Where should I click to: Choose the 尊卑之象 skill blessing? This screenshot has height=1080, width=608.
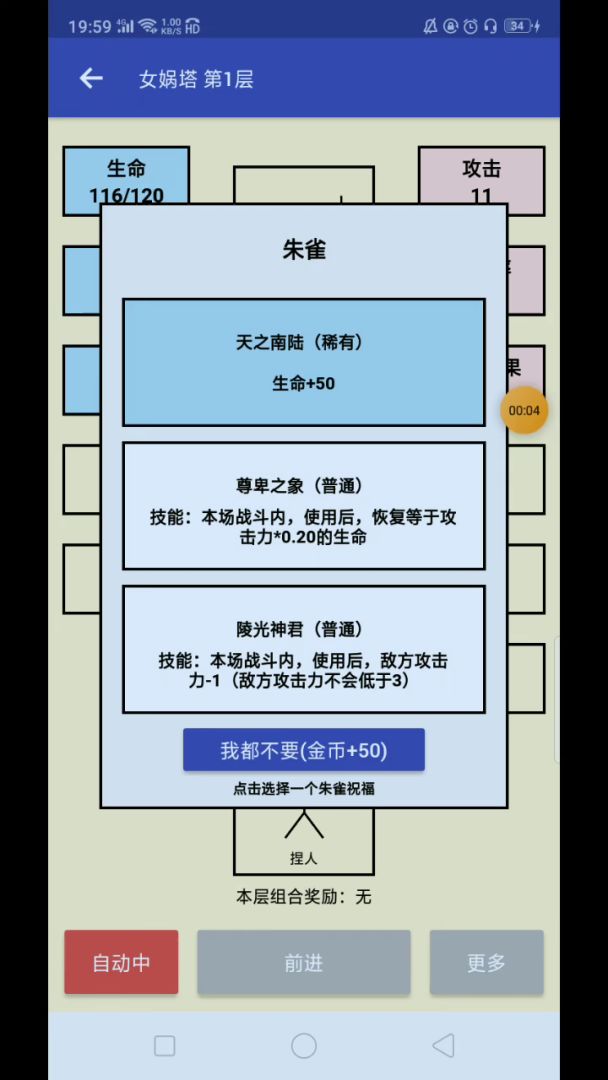pyautogui.click(x=304, y=506)
